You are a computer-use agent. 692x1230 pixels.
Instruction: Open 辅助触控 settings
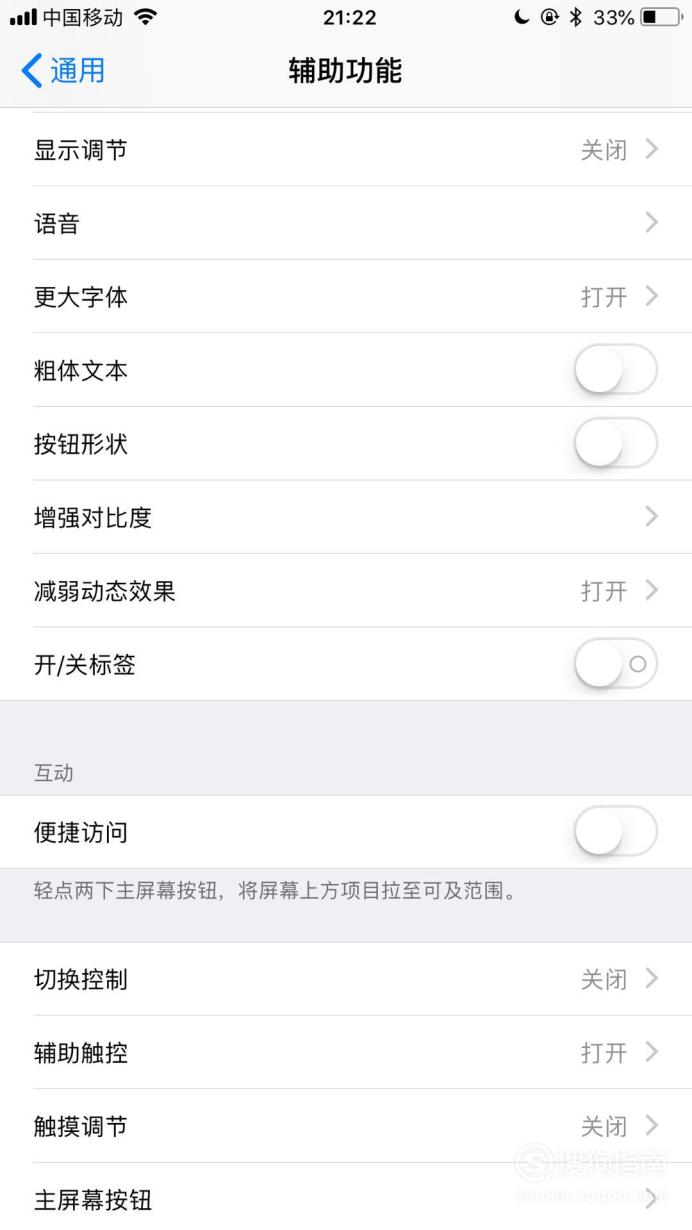tap(346, 1053)
